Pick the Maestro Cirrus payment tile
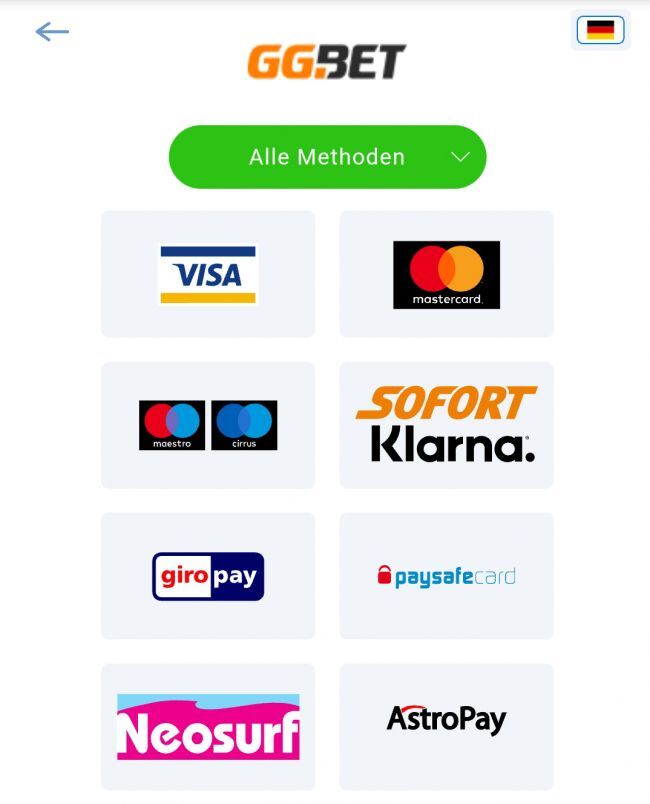The image size is (650, 804). click(x=208, y=425)
